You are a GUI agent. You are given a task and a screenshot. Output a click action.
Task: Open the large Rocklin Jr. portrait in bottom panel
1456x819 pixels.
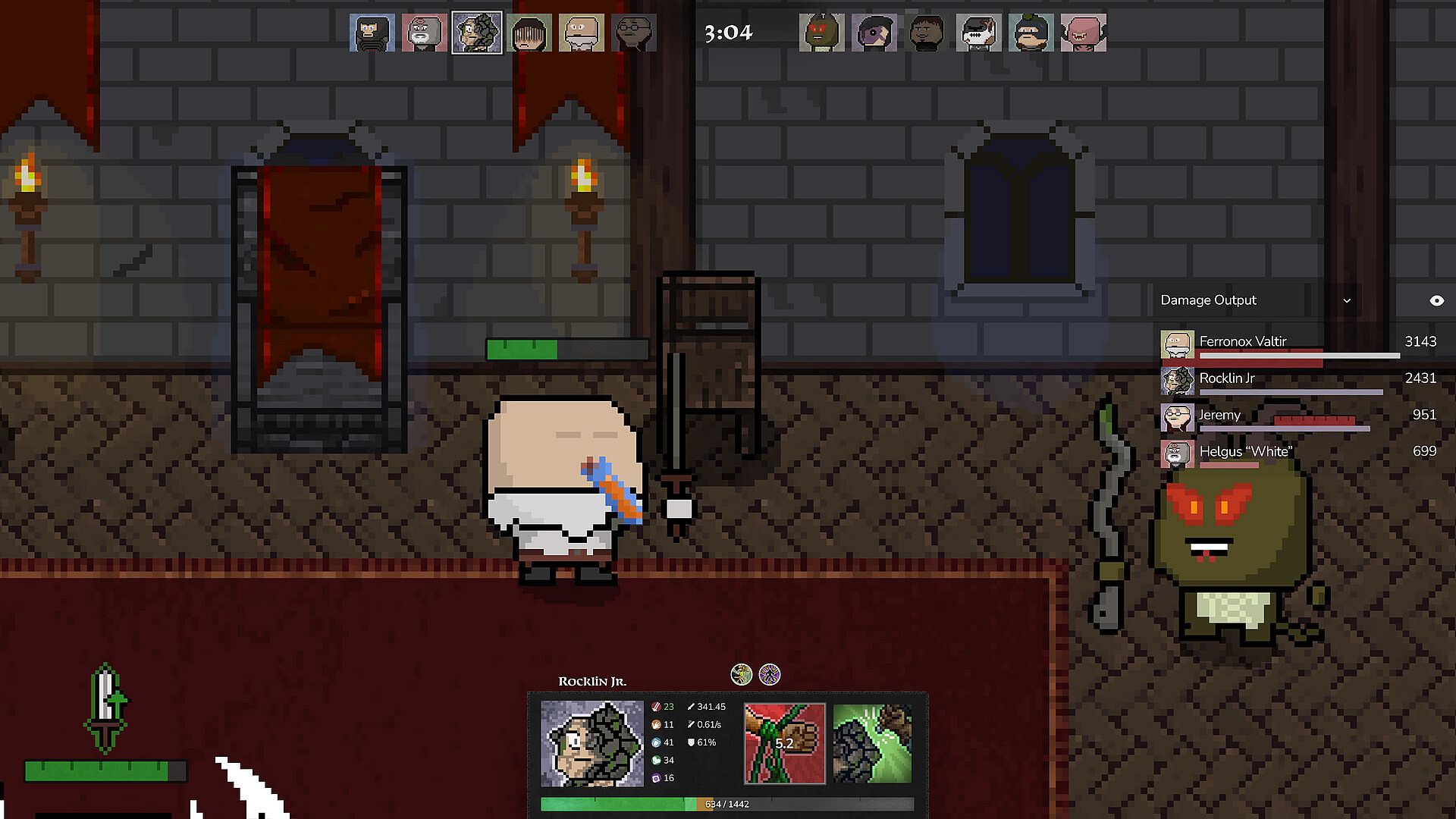(591, 743)
